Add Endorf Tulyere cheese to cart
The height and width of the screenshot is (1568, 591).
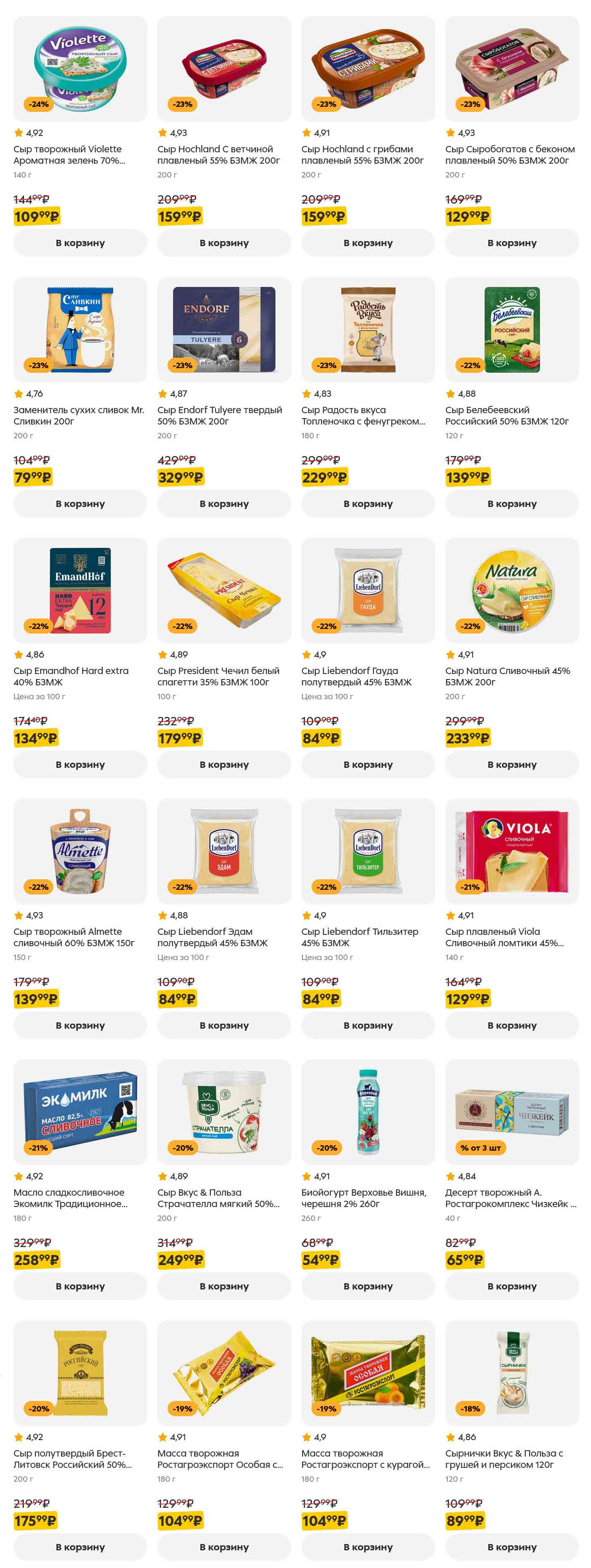(x=224, y=504)
